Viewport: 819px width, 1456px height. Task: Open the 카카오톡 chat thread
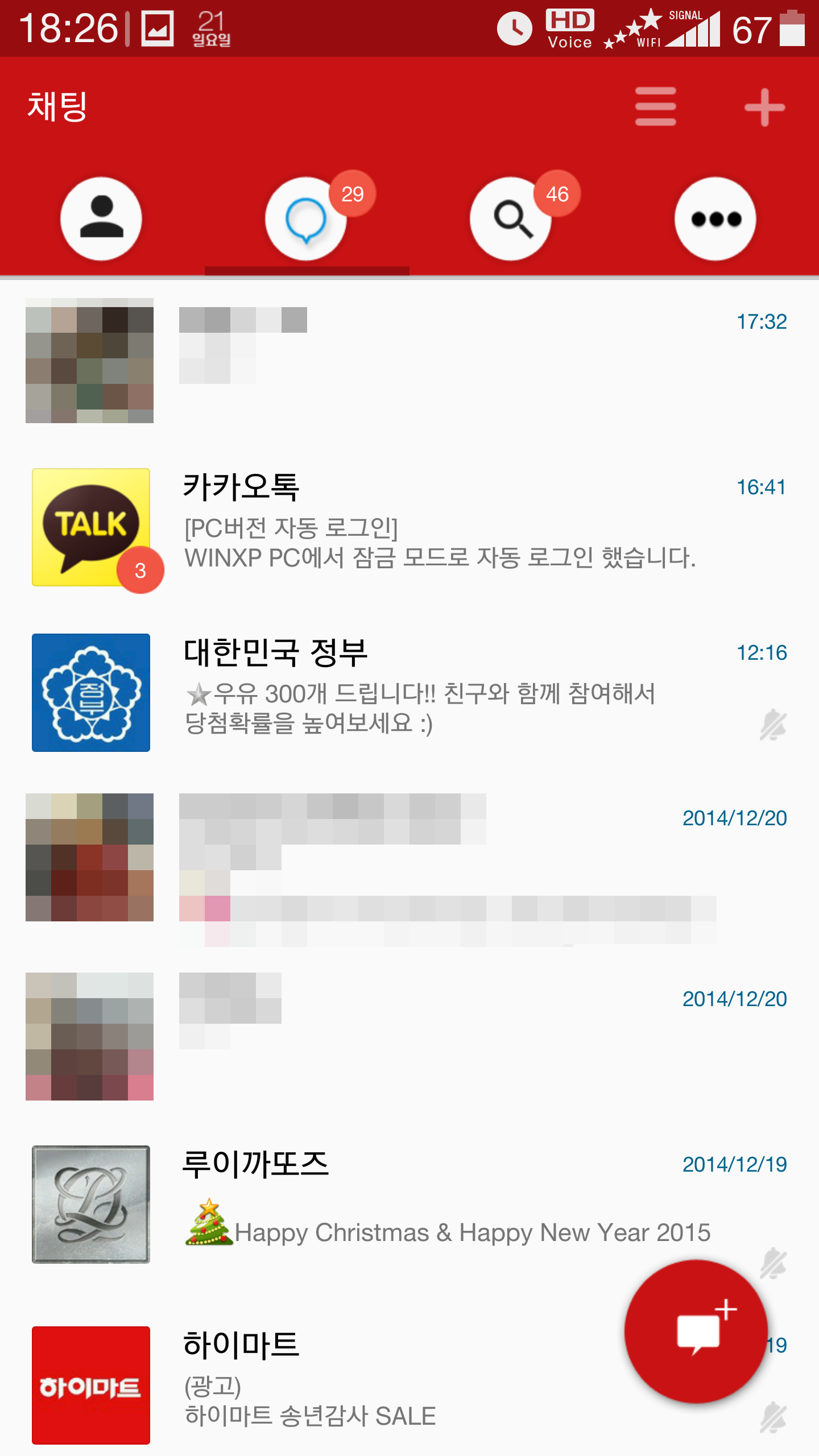pos(409,527)
